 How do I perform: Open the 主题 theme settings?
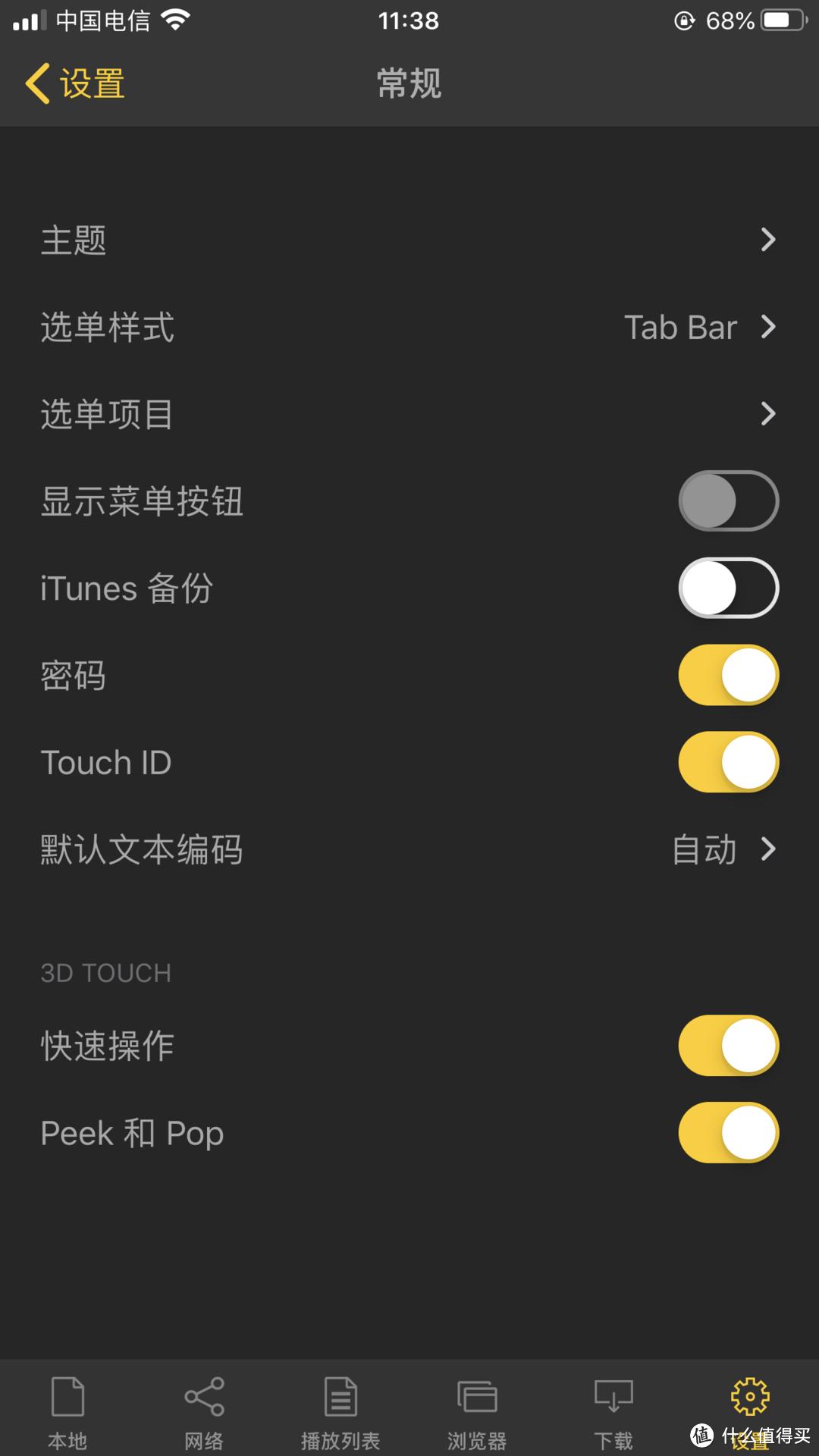409,240
